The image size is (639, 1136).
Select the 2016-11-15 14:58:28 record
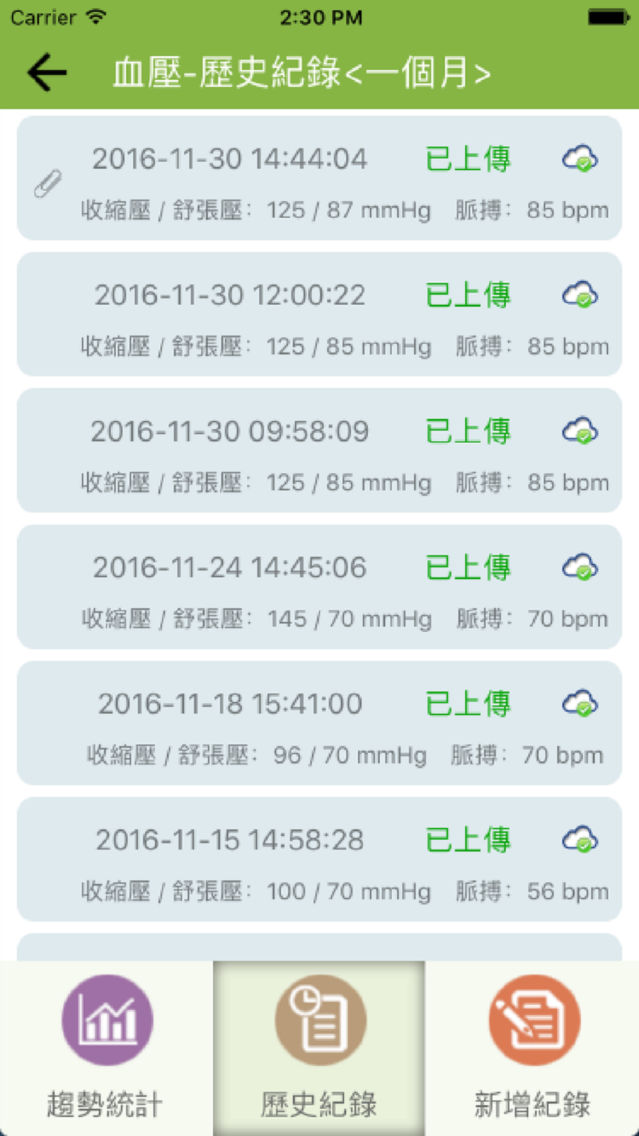(x=320, y=859)
